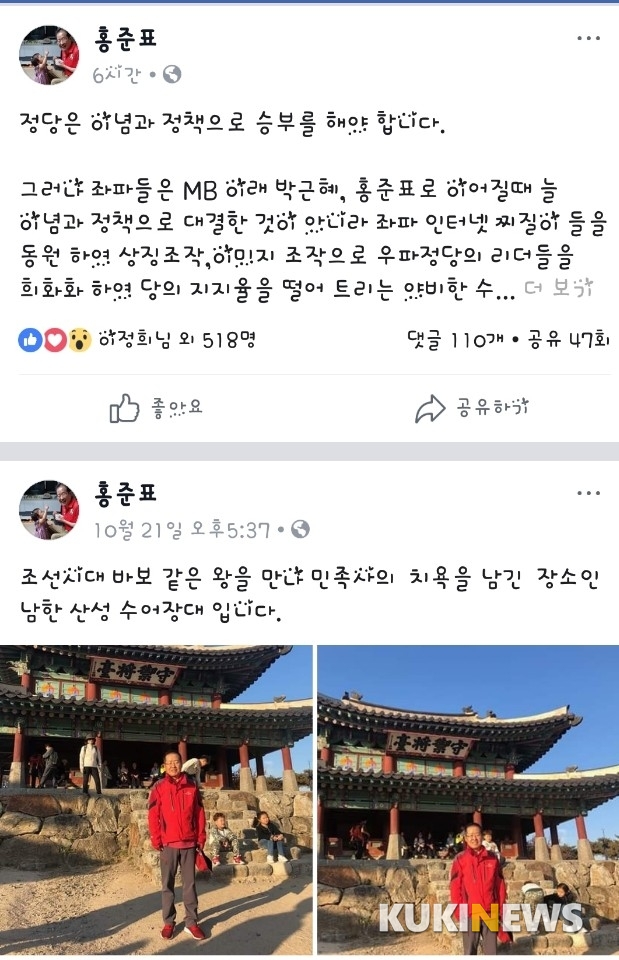This screenshot has height=960, width=619.
Task: Open the overflow menu on the 6시간 post
Action: click(588, 40)
